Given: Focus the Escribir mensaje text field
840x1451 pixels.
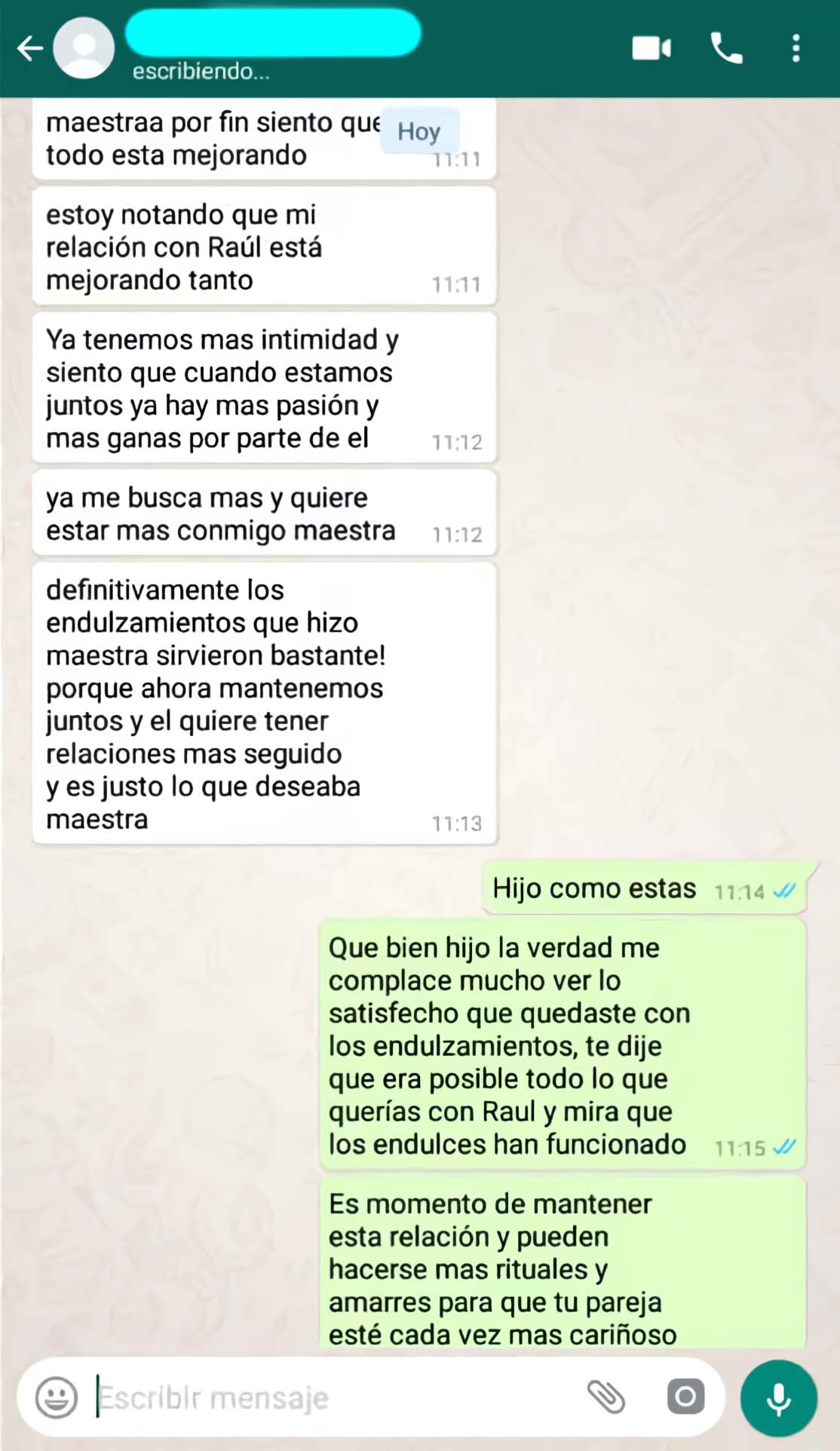Looking at the screenshot, I should point(332,1397).
